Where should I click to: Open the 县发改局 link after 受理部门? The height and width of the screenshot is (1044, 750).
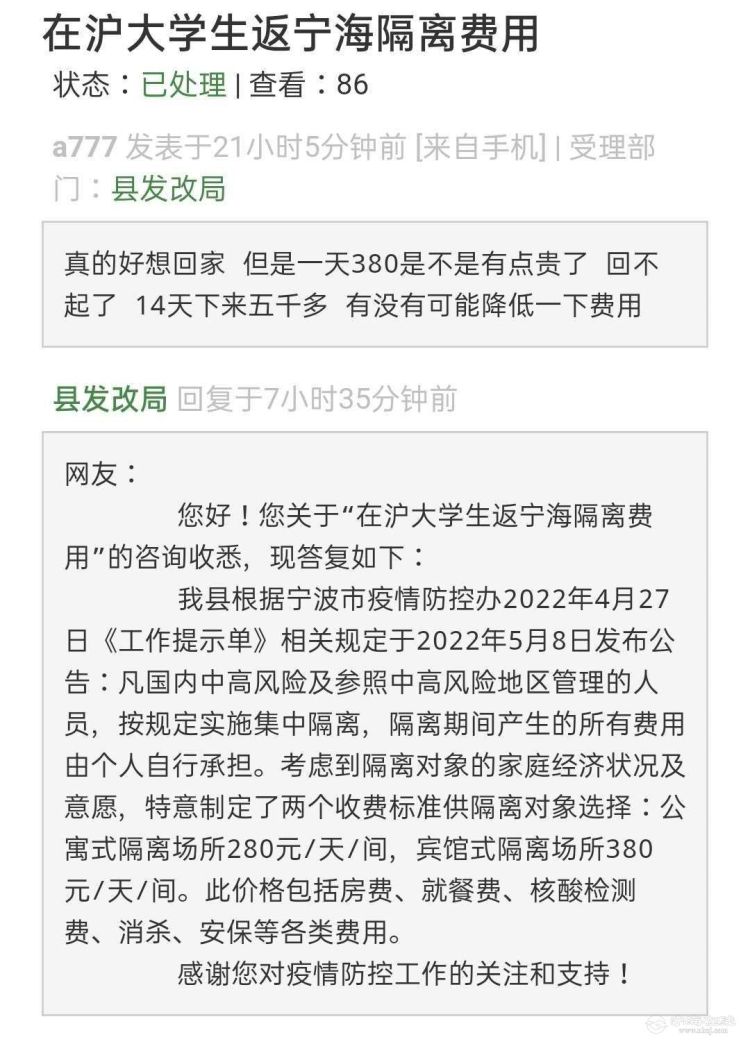click(x=169, y=188)
